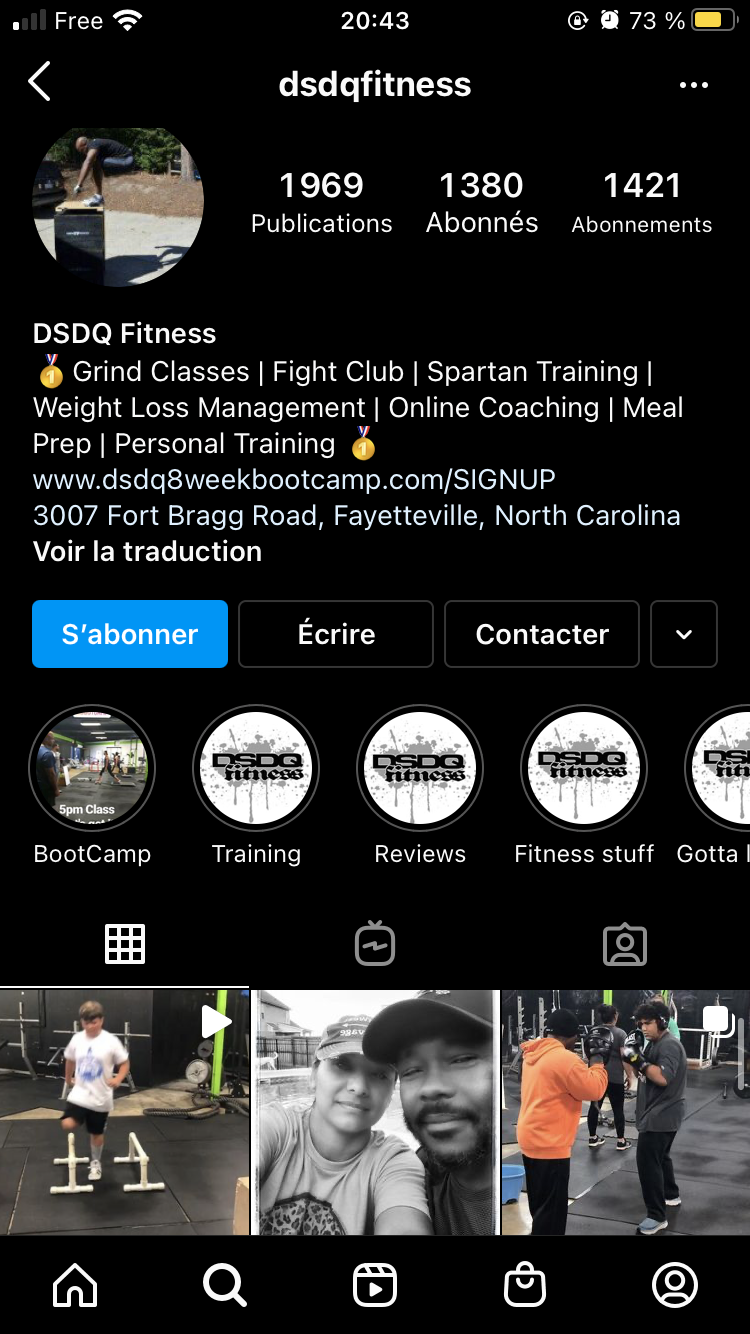
Task: Switch to the tagged photos tab
Action: [625, 944]
